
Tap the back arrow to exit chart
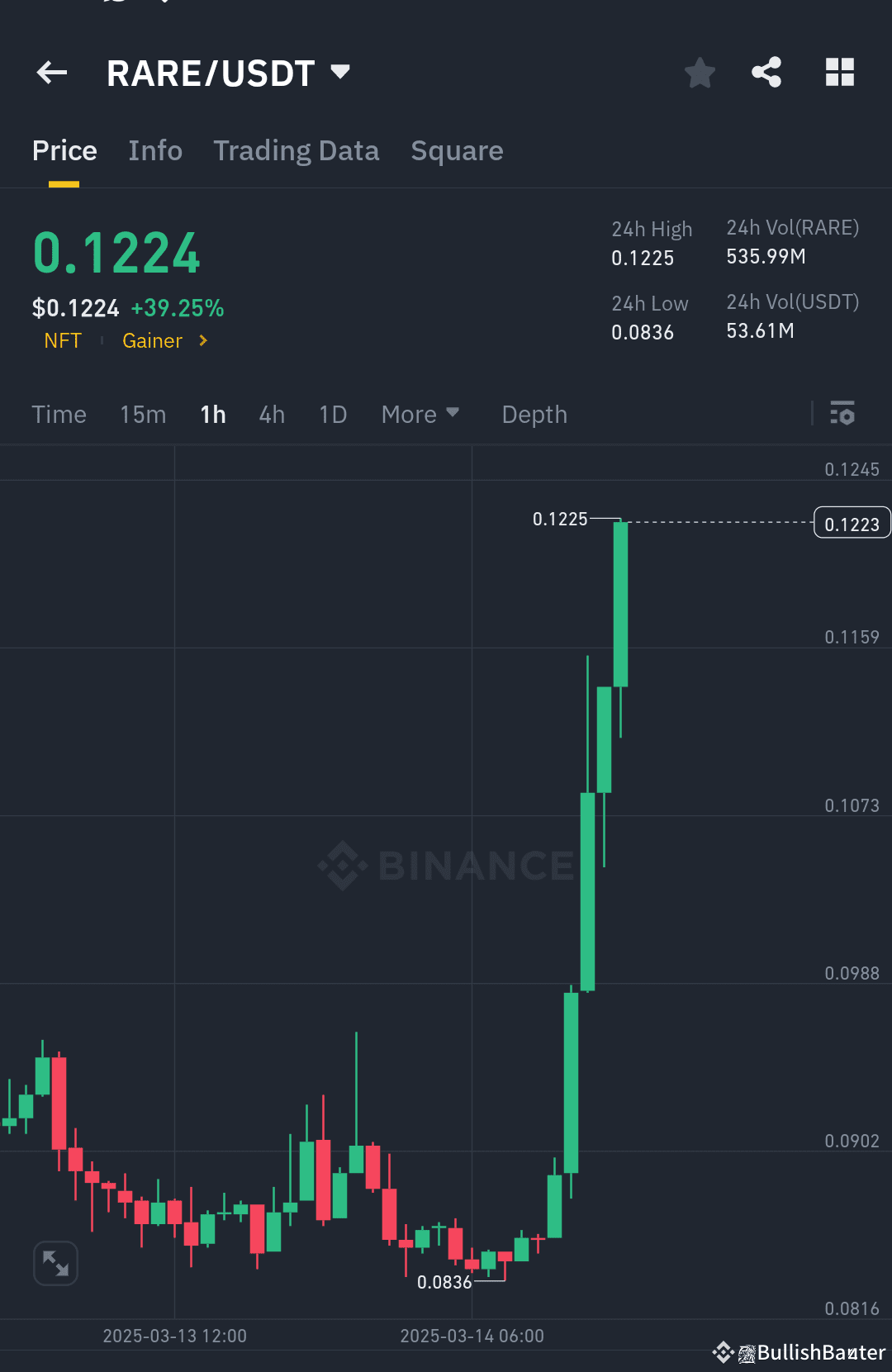51,73
